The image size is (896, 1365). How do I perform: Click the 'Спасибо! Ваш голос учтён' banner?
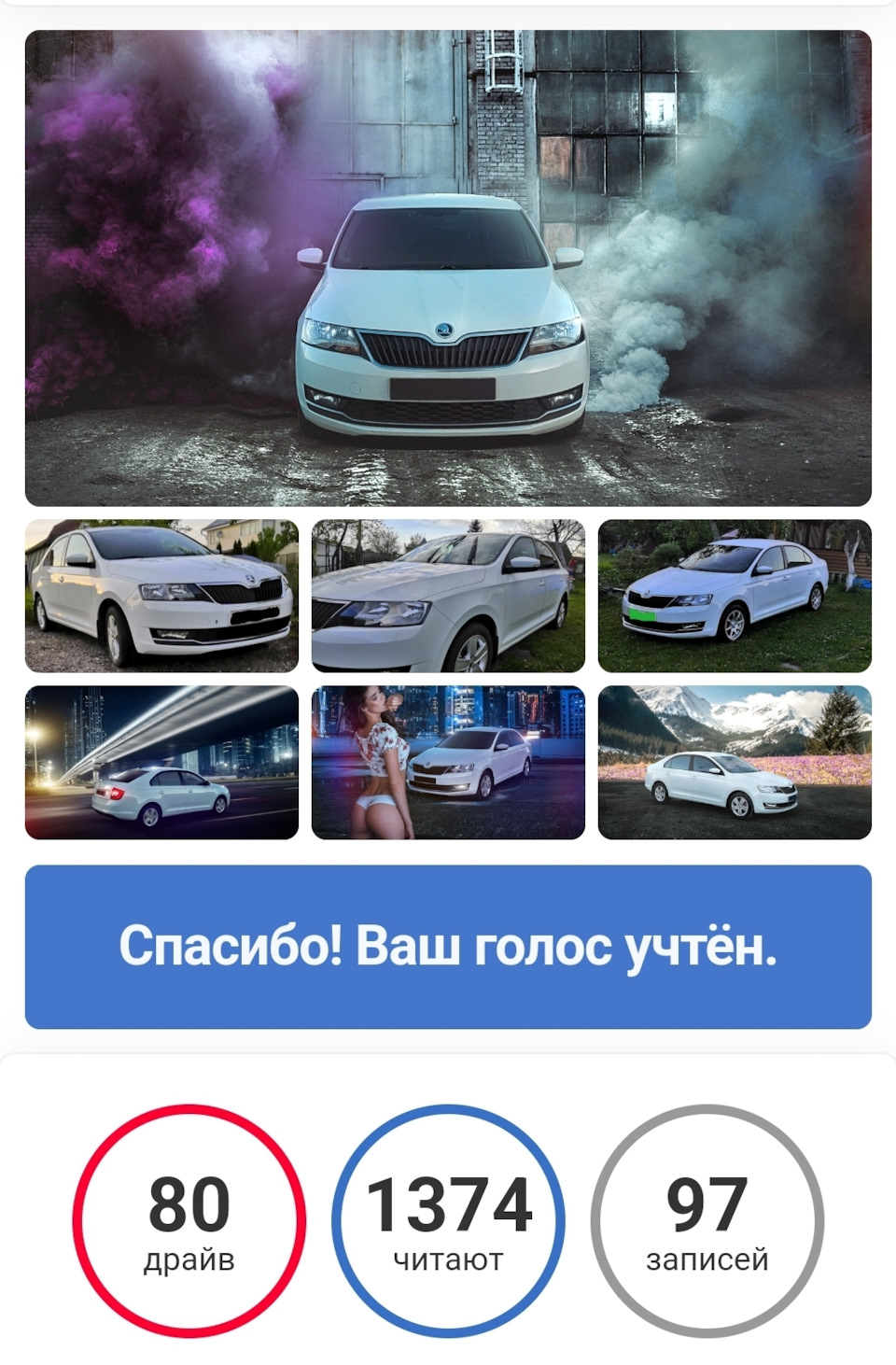click(448, 945)
